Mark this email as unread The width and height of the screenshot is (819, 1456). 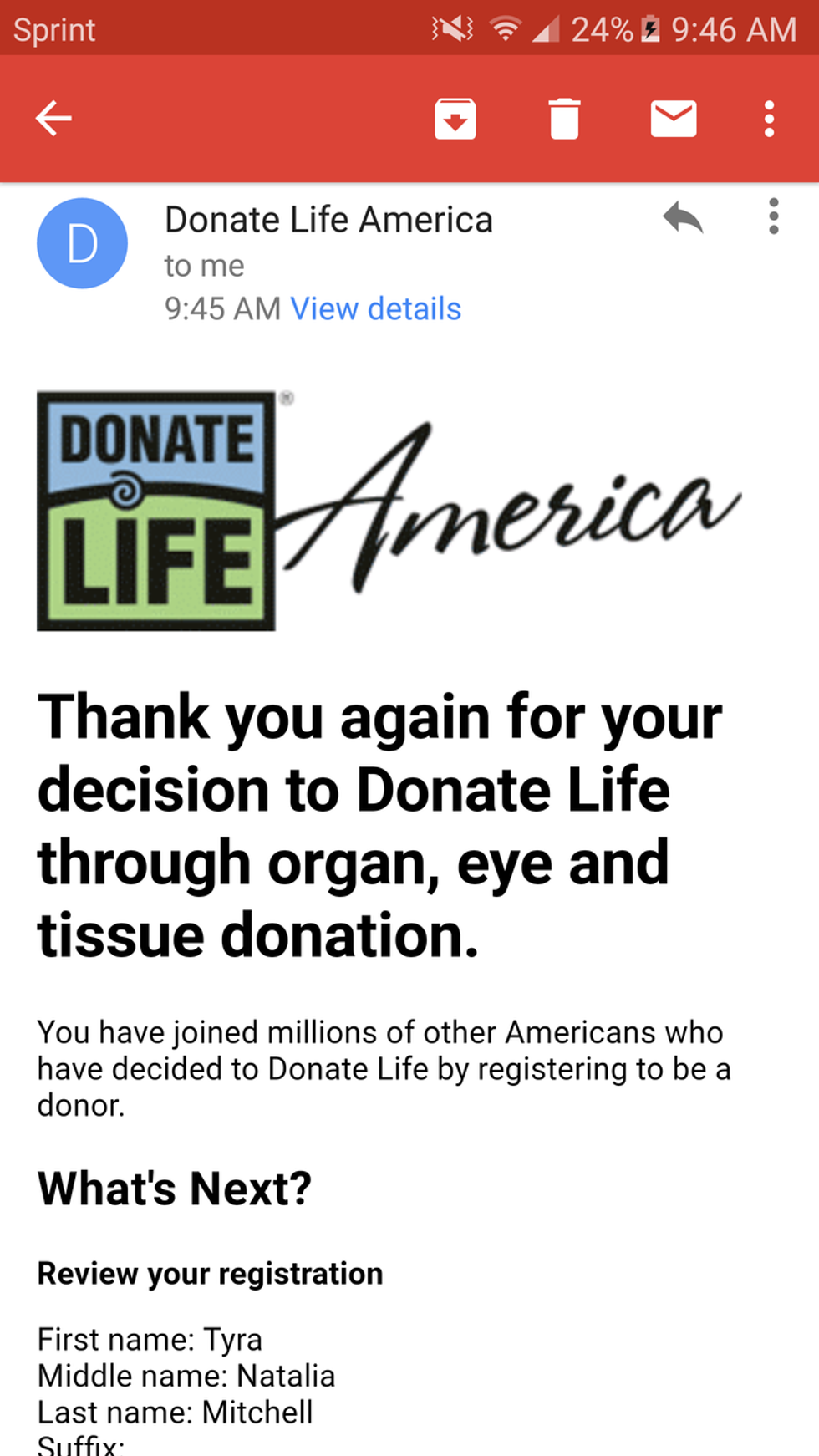click(x=674, y=118)
